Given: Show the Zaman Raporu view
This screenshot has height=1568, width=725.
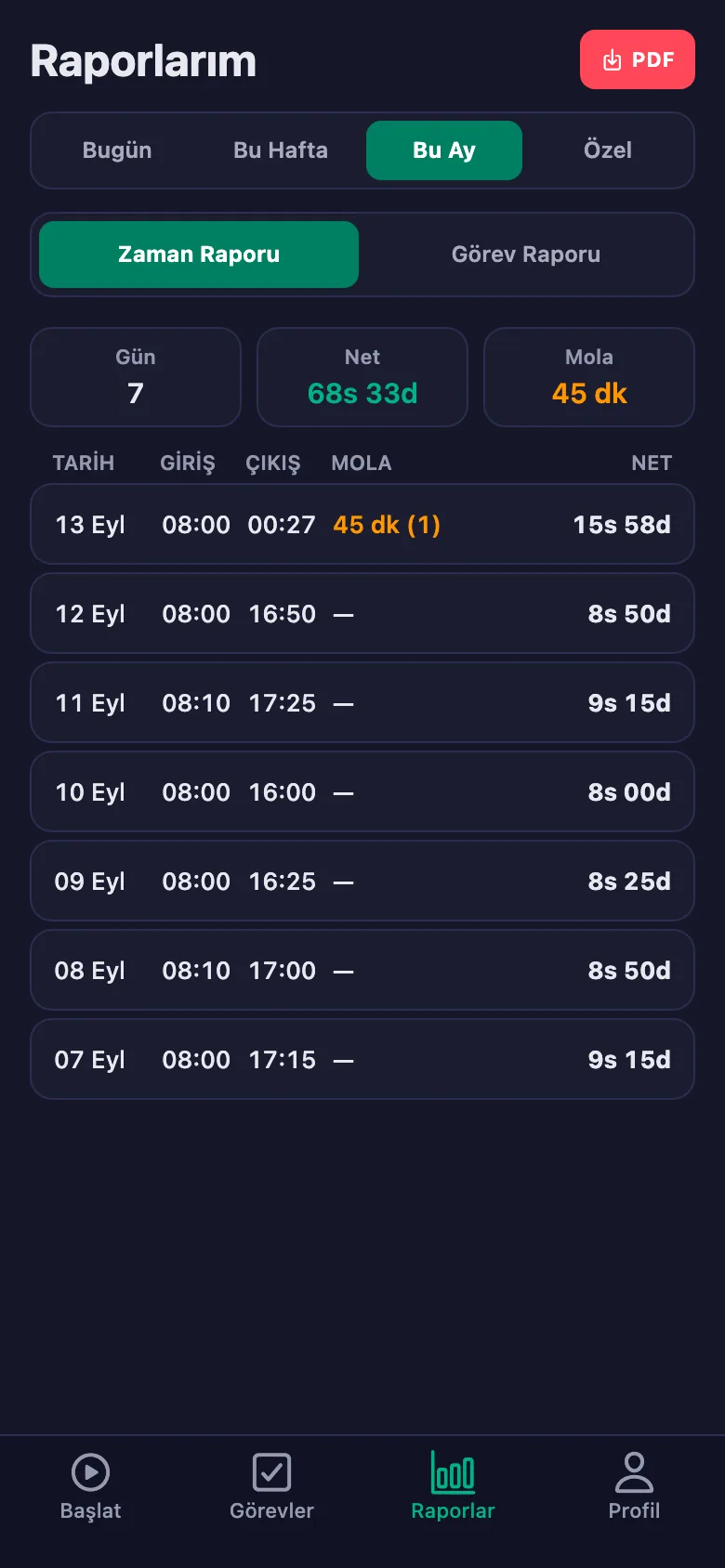Looking at the screenshot, I should click(x=199, y=255).
